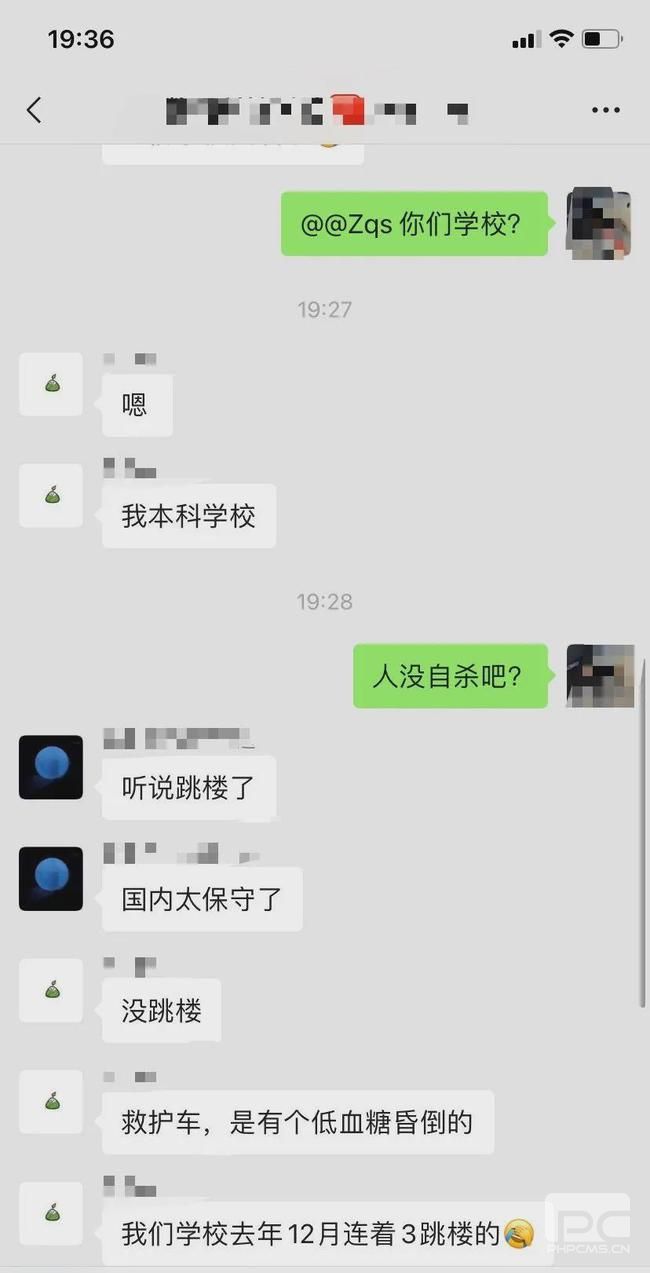
Task: Open blue avatar beside "国内太保守了"
Action: 51,879
